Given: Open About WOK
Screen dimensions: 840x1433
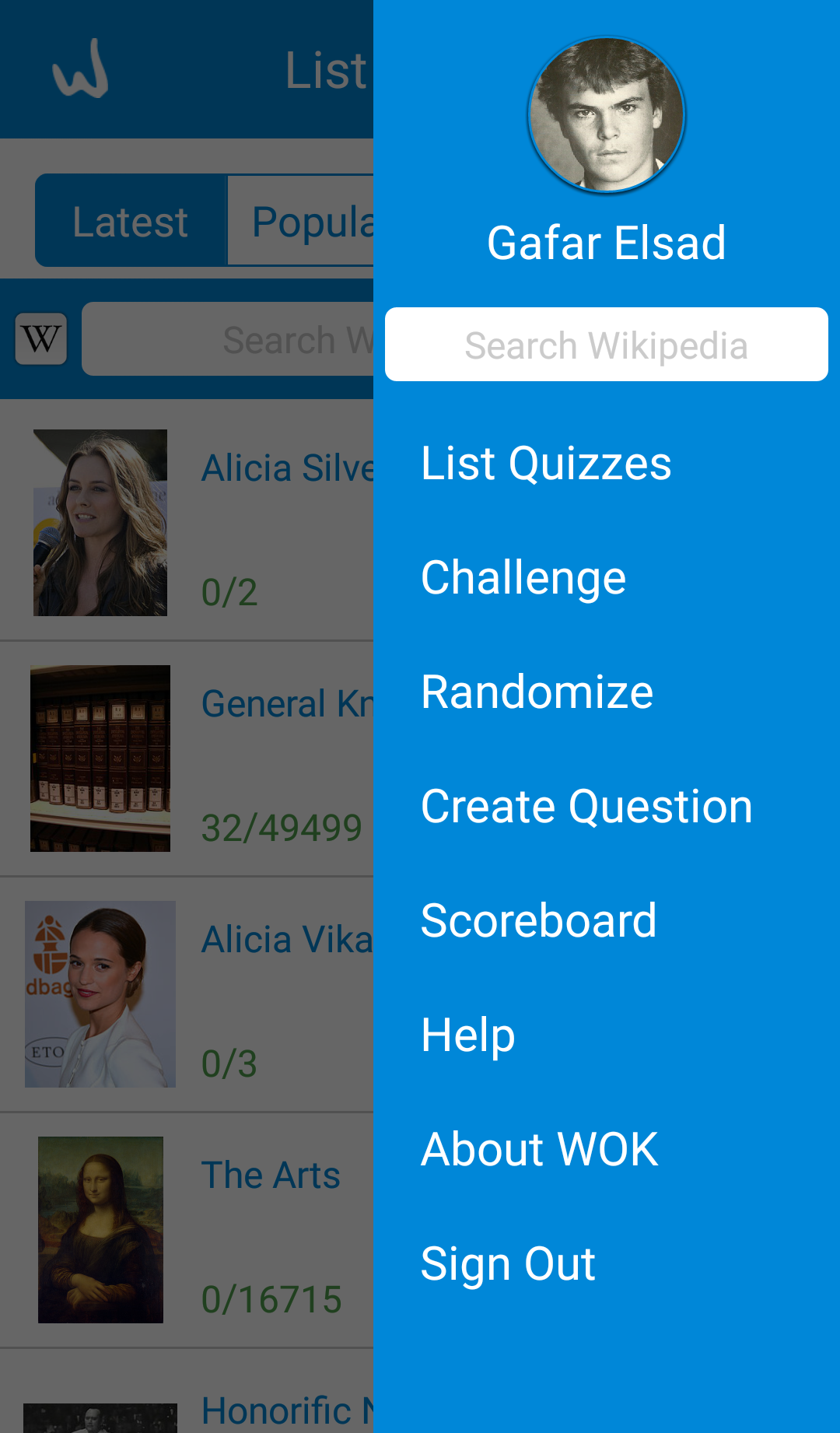Looking at the screenshot, I should (x=539, y=1150).
